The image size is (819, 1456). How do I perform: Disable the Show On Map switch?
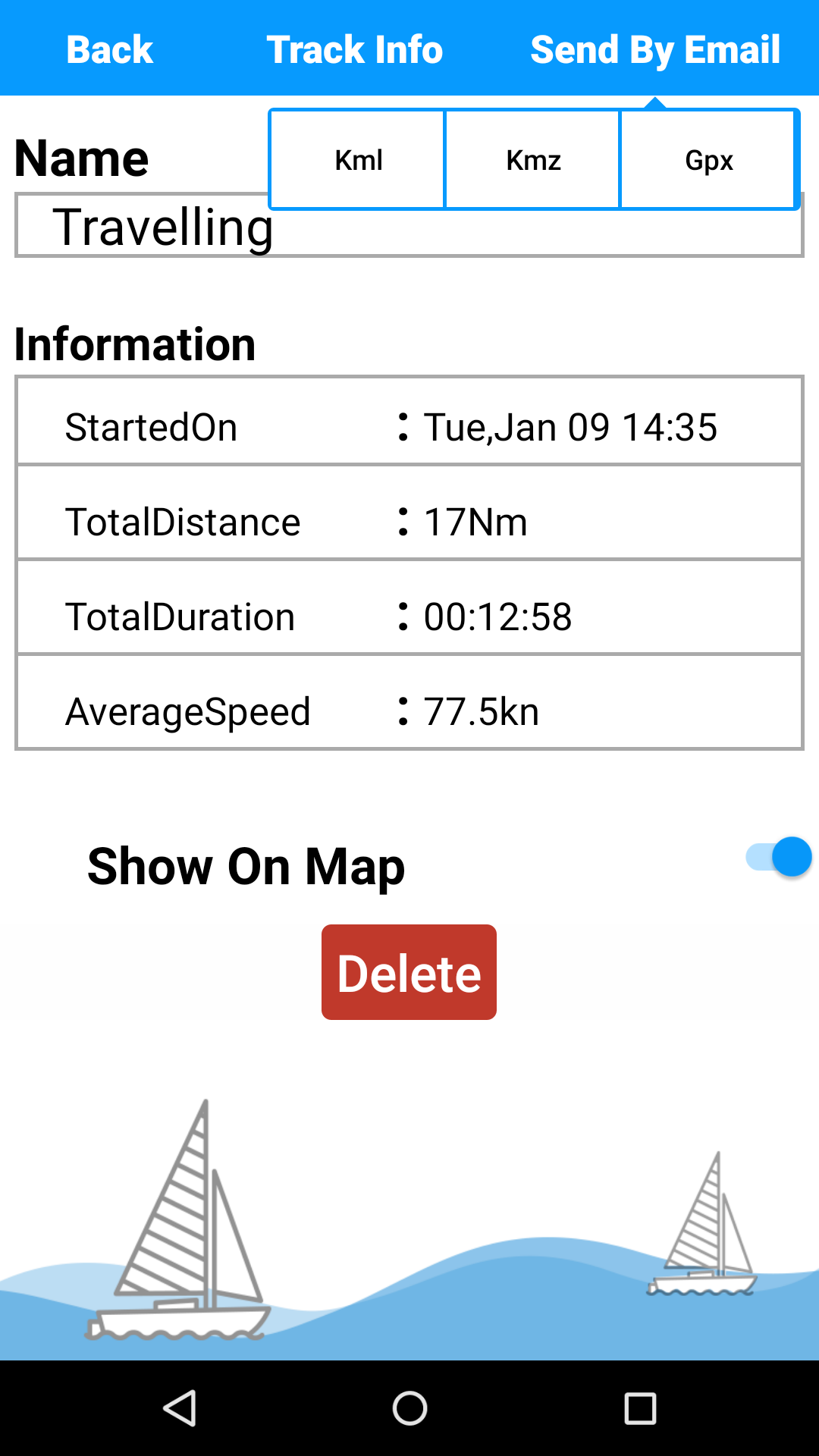[x=780, y=857]
